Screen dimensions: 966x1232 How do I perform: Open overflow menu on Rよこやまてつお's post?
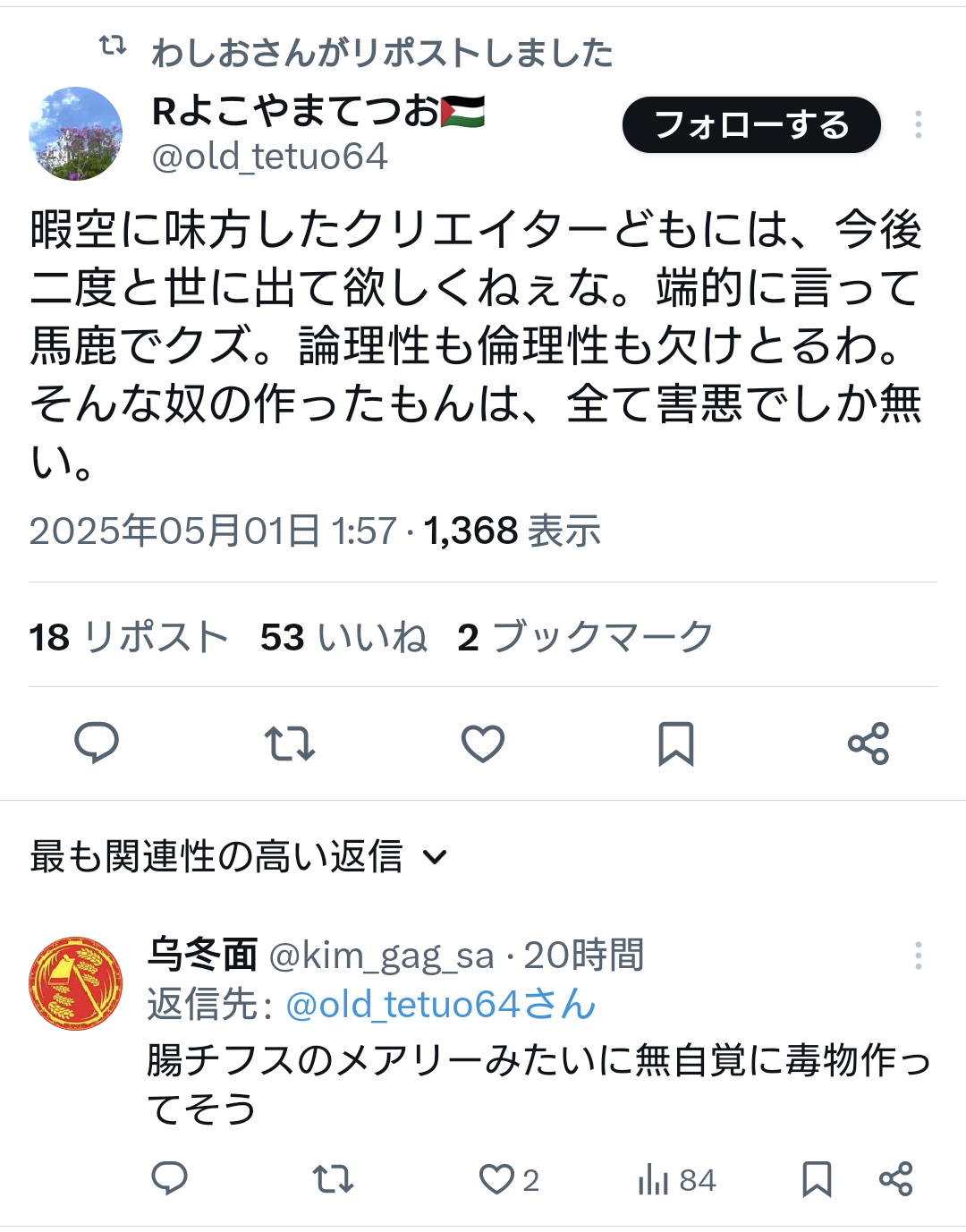918,124
